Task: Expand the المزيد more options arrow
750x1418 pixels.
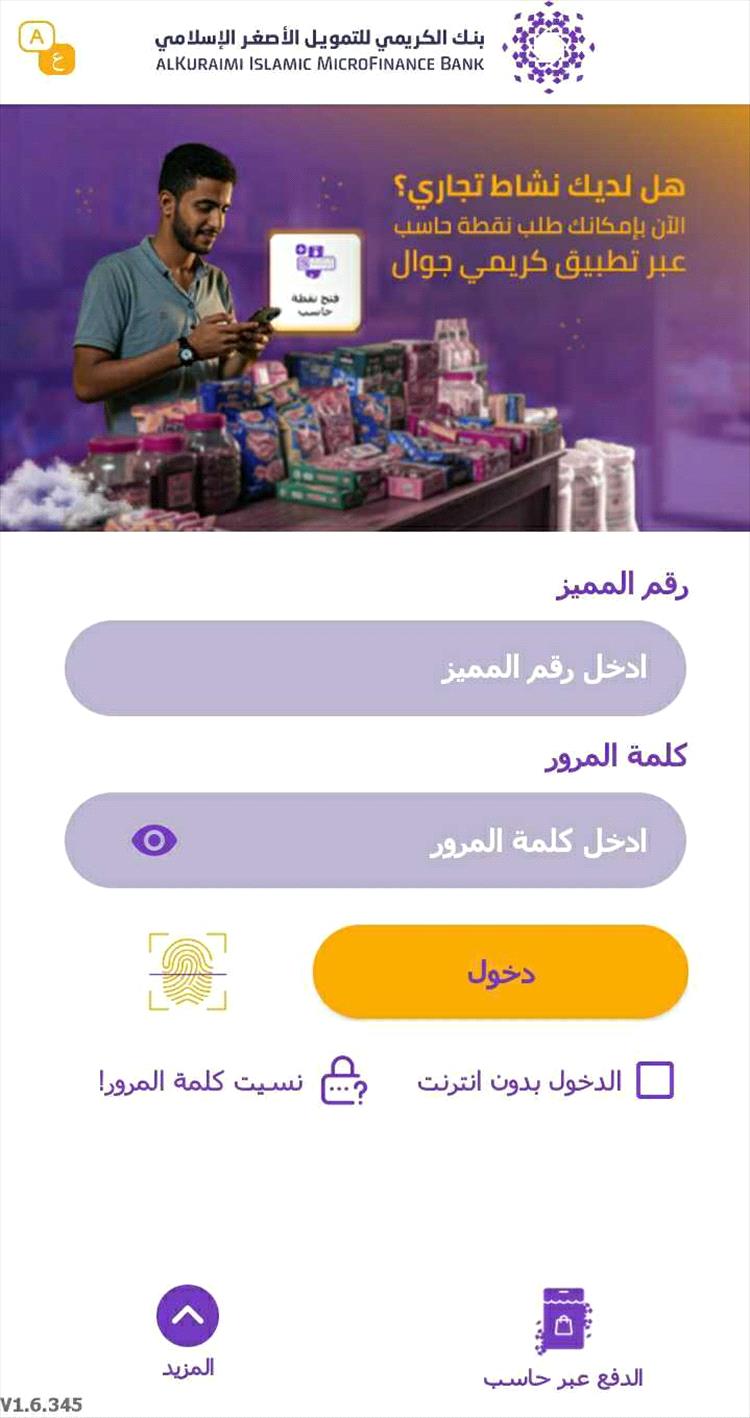Action: tap(188, 1316)
